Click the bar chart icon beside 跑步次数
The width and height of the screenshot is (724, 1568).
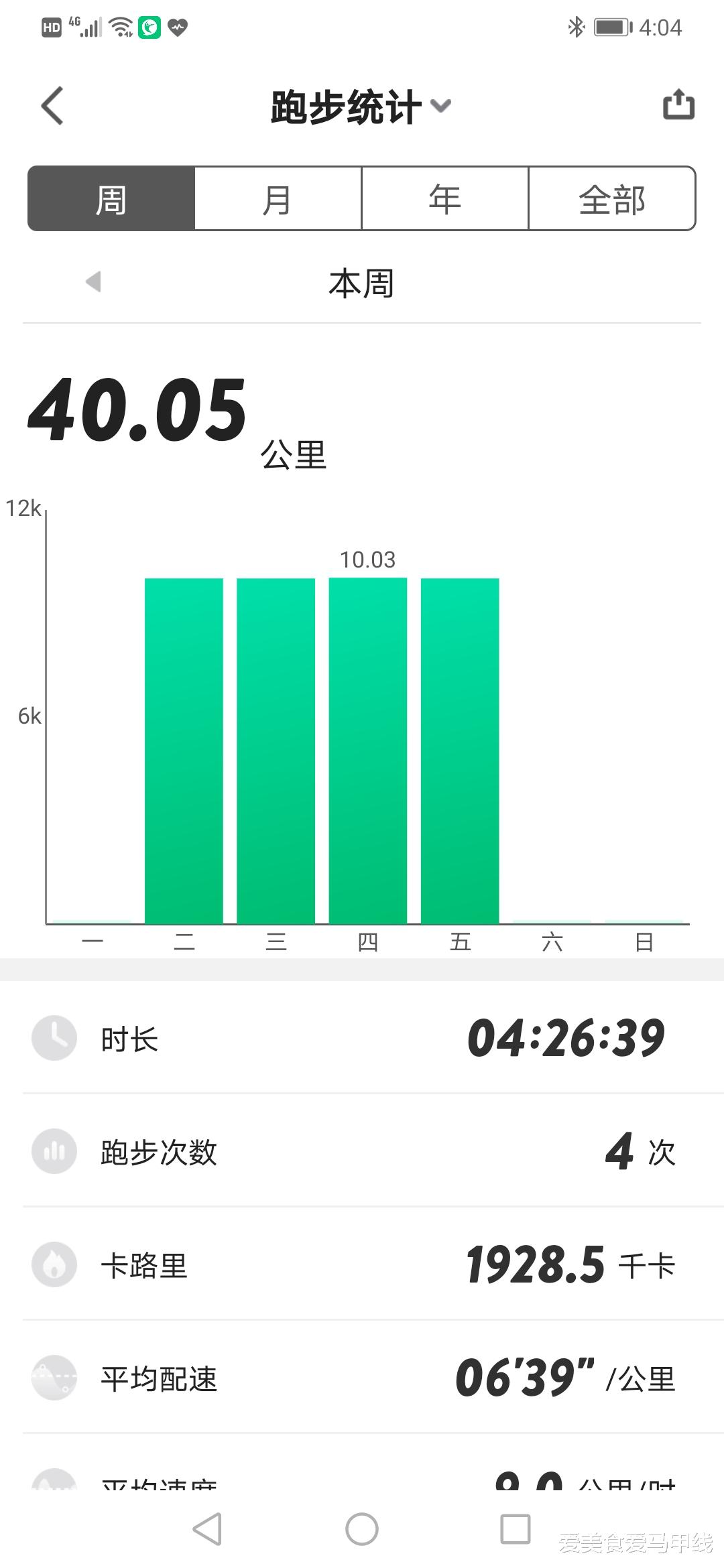point(54,1151)
